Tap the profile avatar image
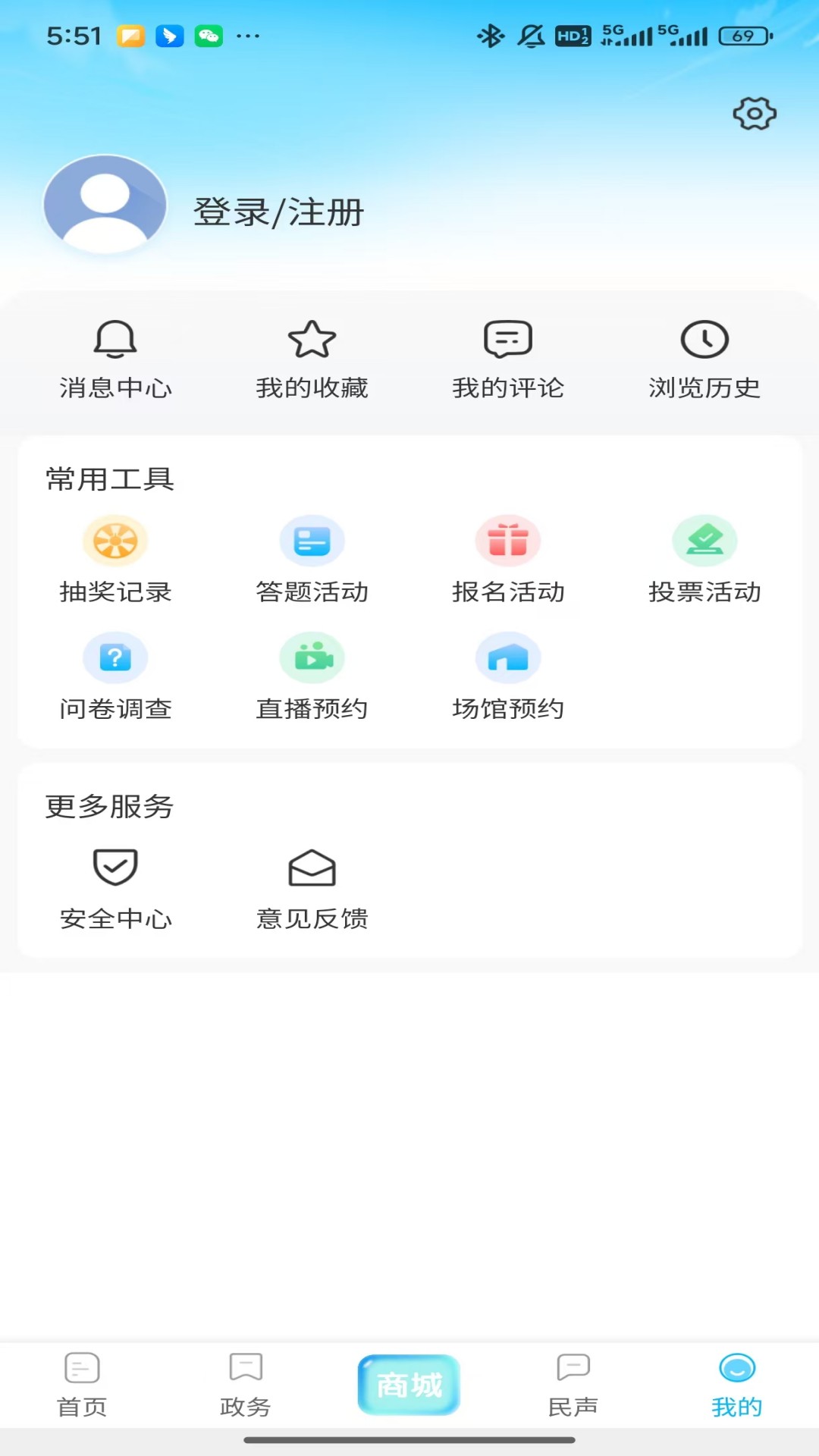819x1456 pixels. (104, 203)
